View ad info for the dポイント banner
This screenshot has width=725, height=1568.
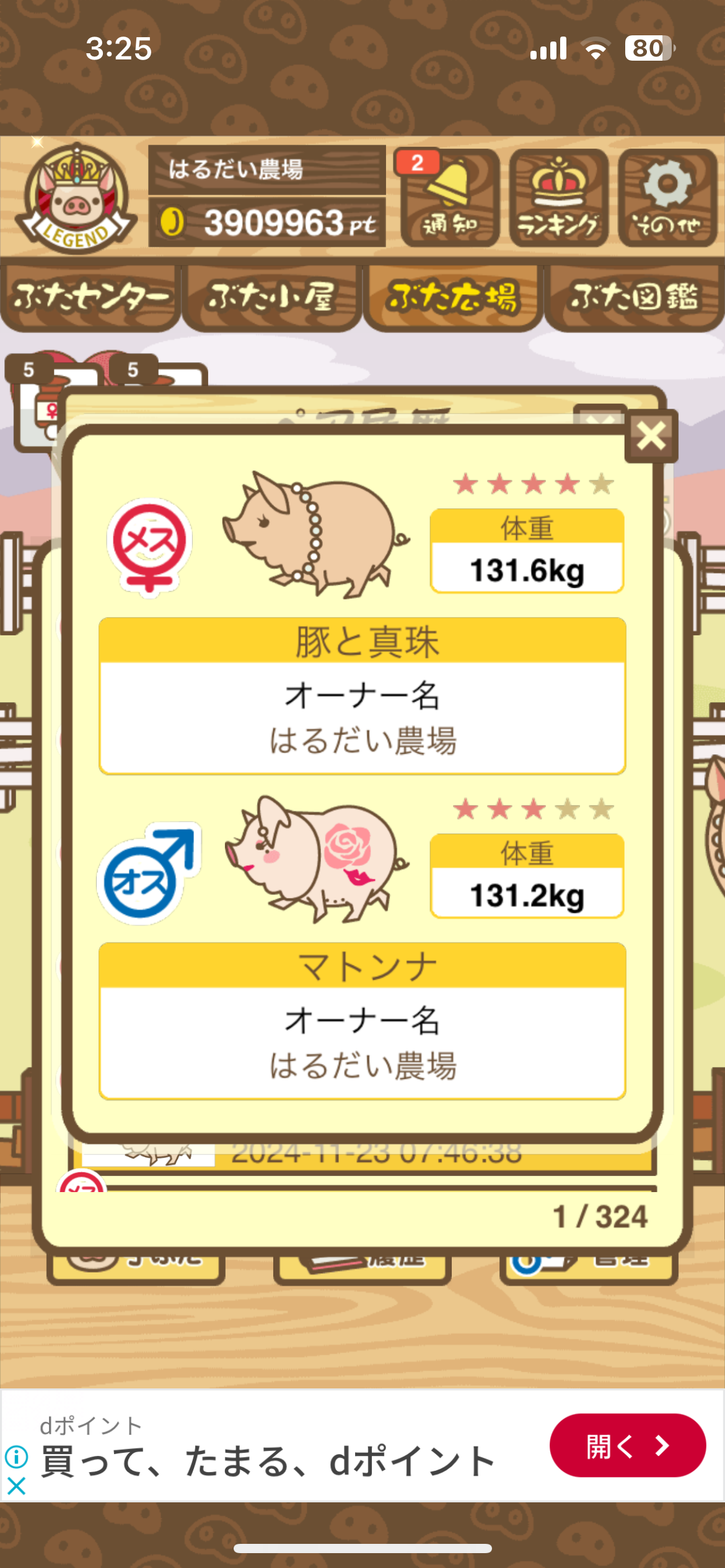tap(16, 1457)
